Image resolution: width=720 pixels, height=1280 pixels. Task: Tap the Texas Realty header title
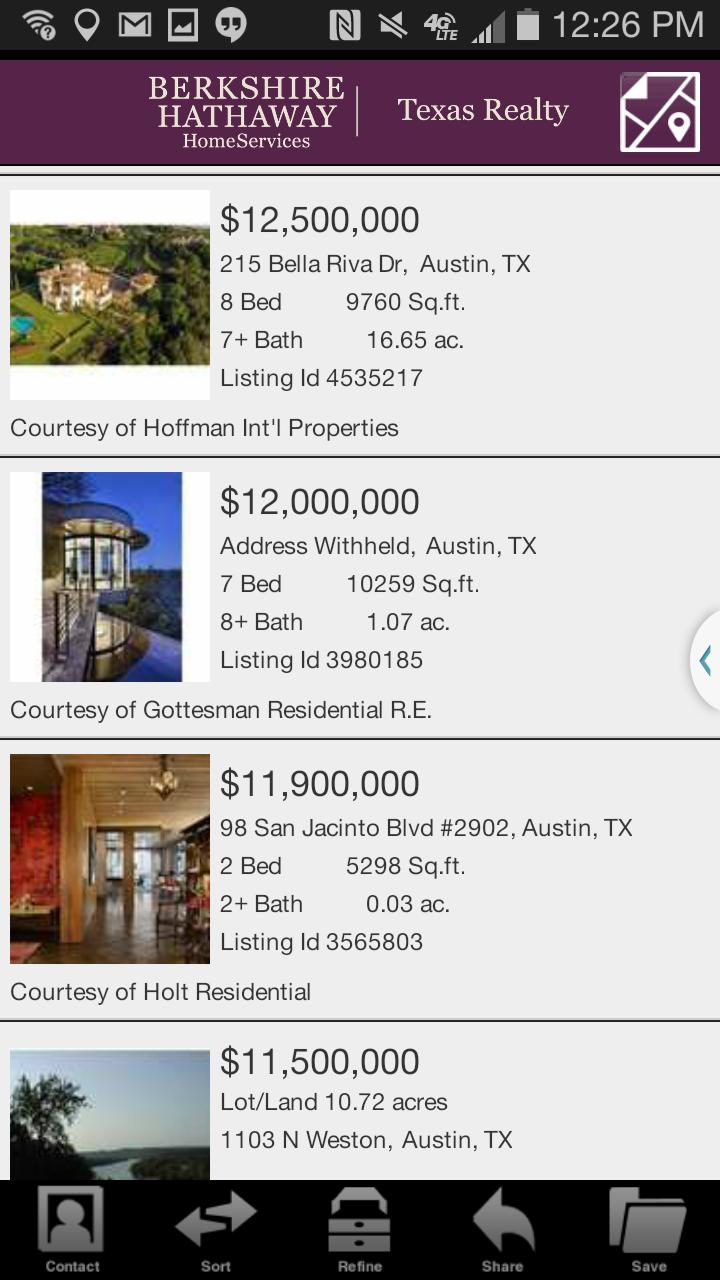coord(483,110)
